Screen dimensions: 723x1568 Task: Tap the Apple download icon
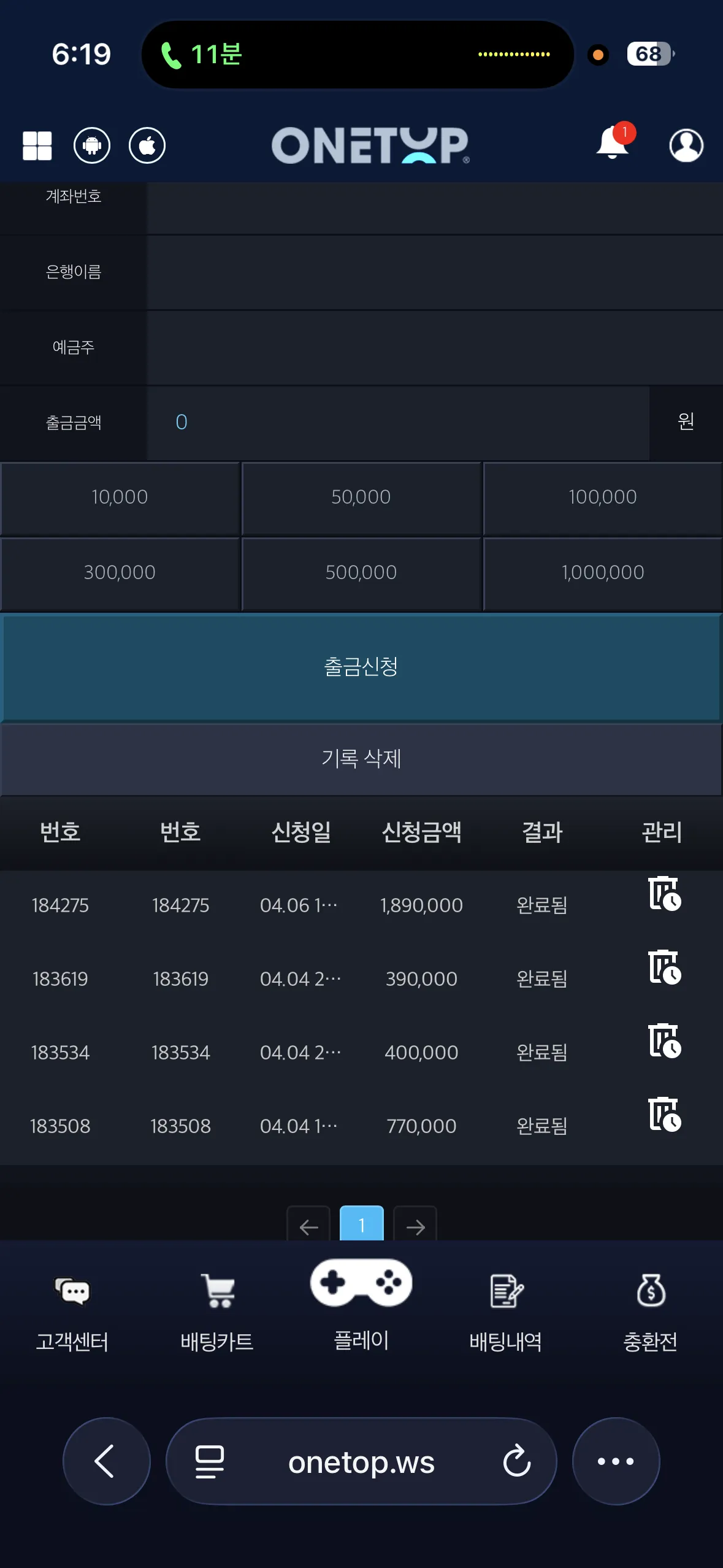point(147,146)
